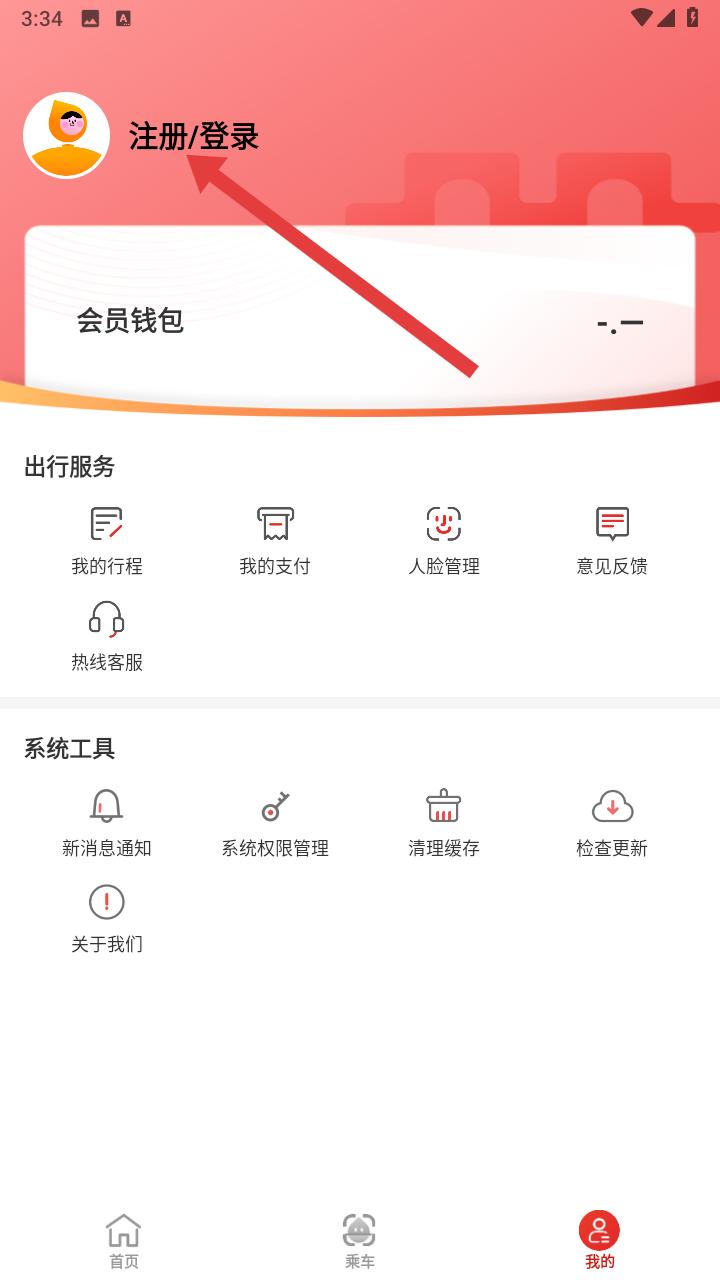Check for updates via 检查更新

(612, 823)
